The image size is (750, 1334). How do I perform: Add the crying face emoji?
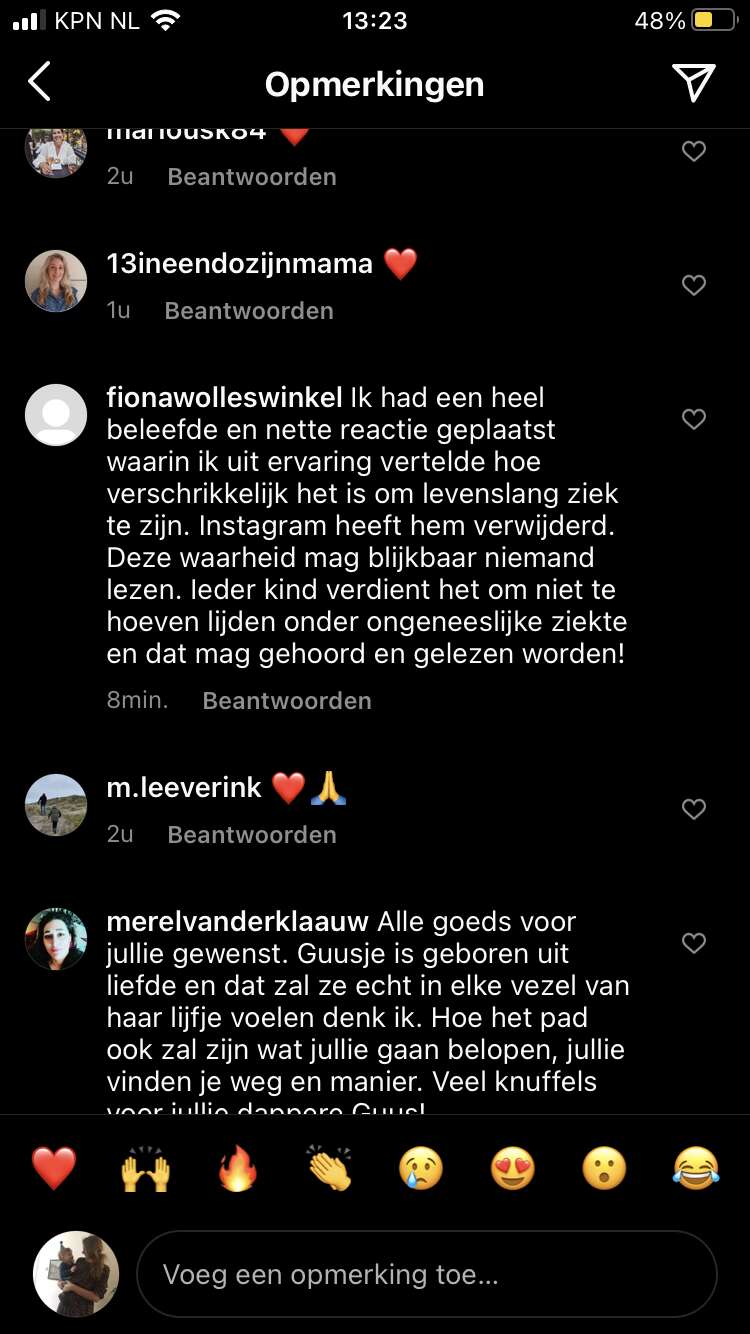[421, 1168]
